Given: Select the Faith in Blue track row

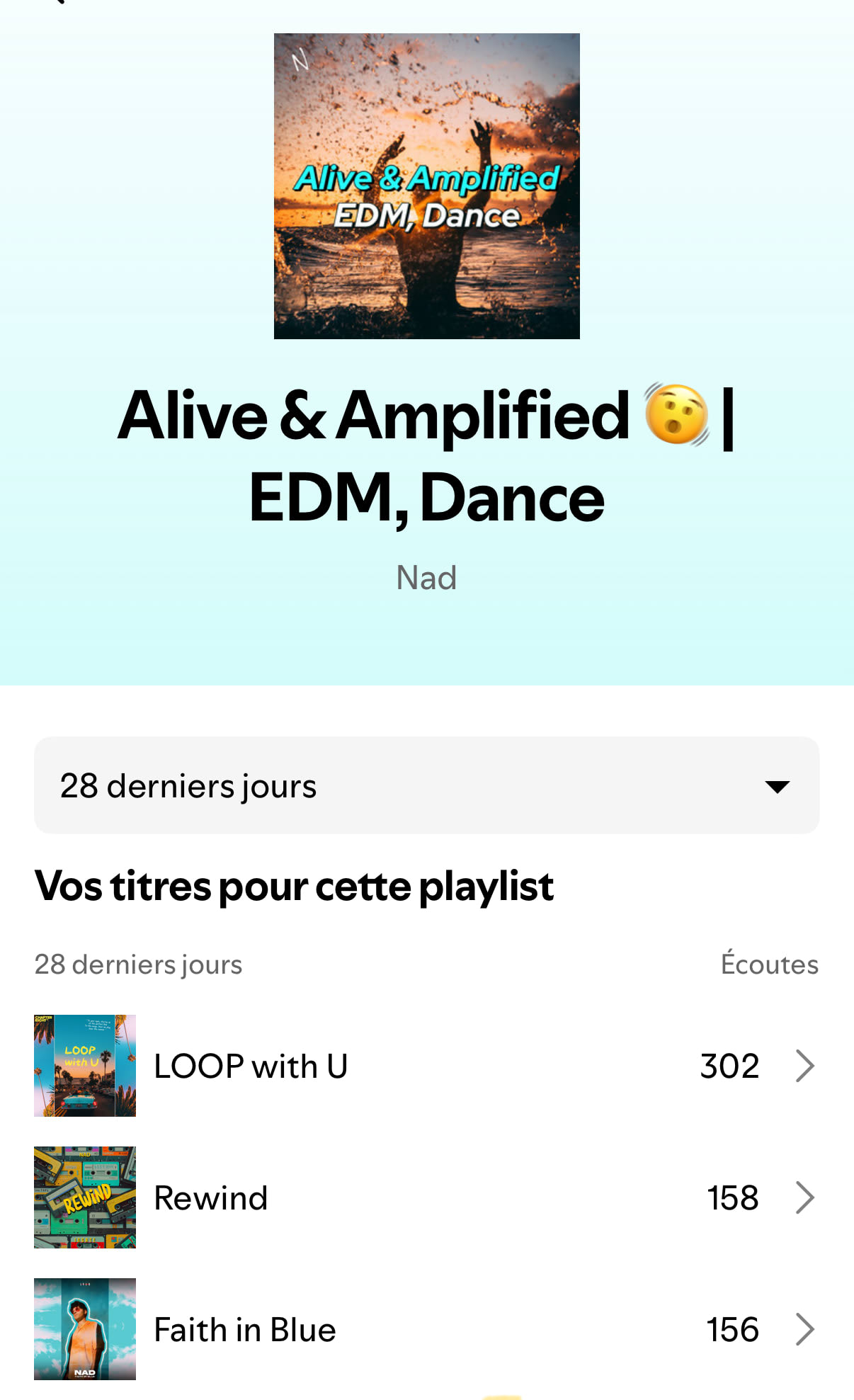Looking at the screenshot, I should coord(426,1329).
